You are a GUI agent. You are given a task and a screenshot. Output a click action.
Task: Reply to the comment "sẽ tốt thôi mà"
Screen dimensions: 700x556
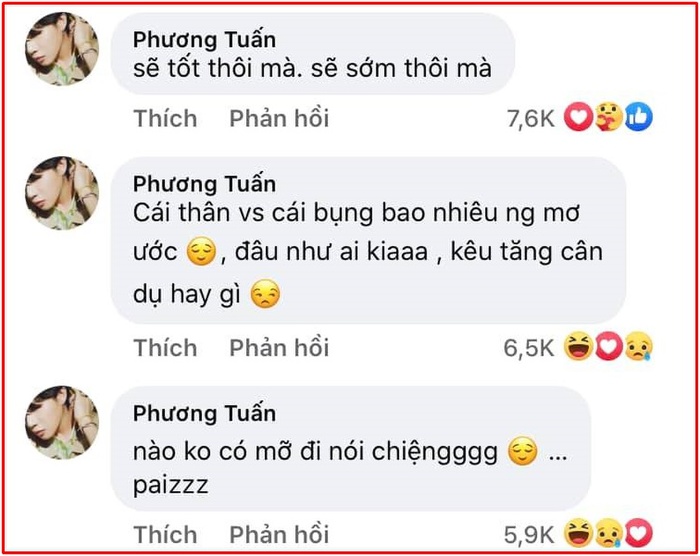pyautogui.click(x=279, y=119)
